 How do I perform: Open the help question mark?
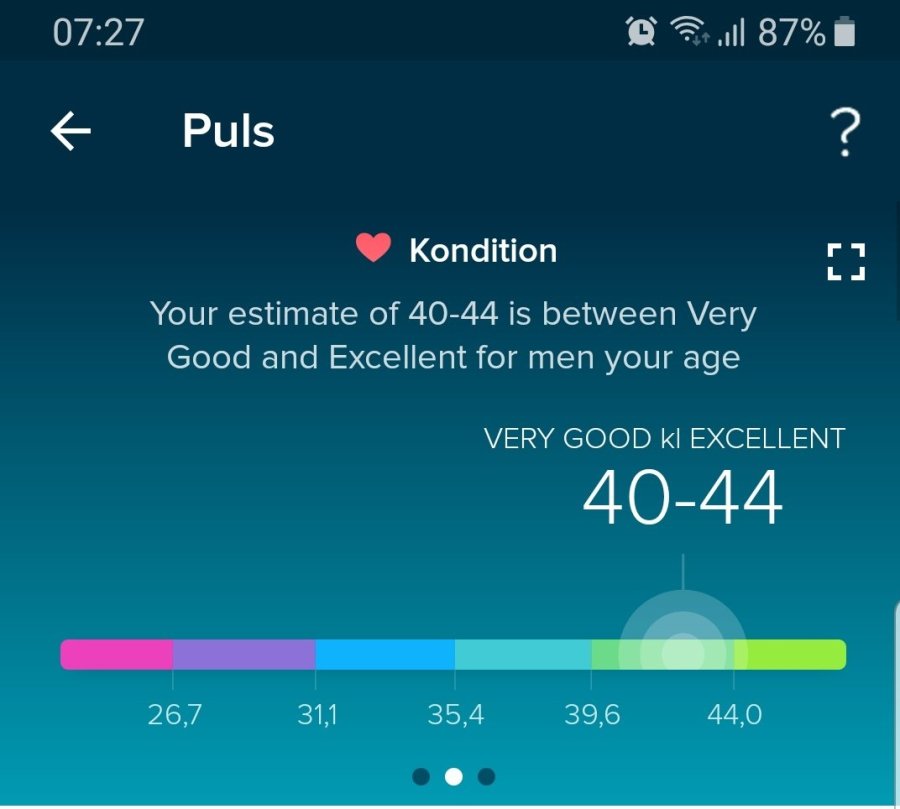click(x=844, y=132)
